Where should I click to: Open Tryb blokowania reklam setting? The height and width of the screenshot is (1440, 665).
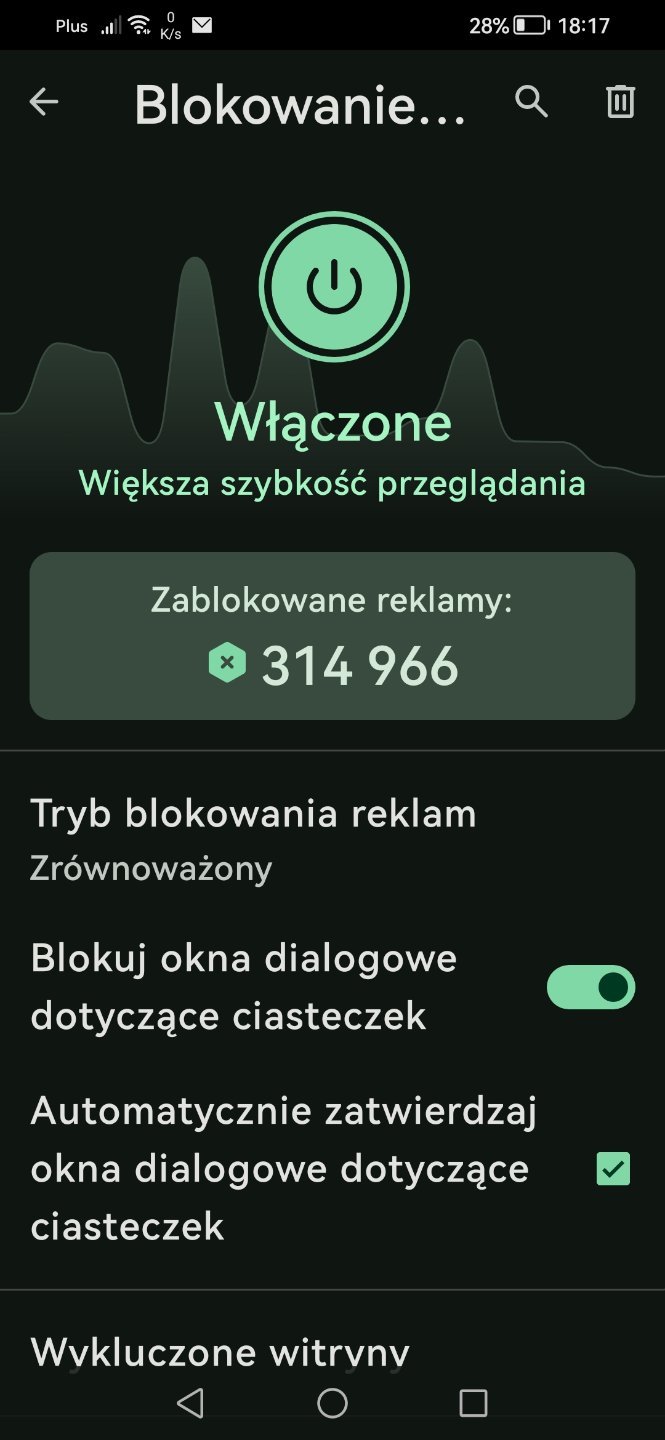click(x=253, y=839)
